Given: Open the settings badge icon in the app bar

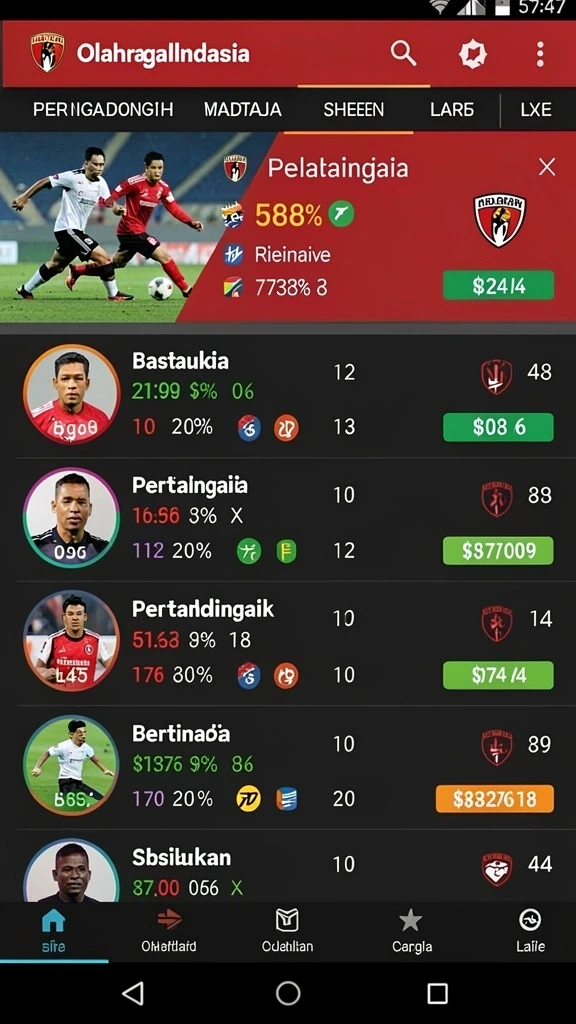Looking at the screenshot, I should pos(473,54).
